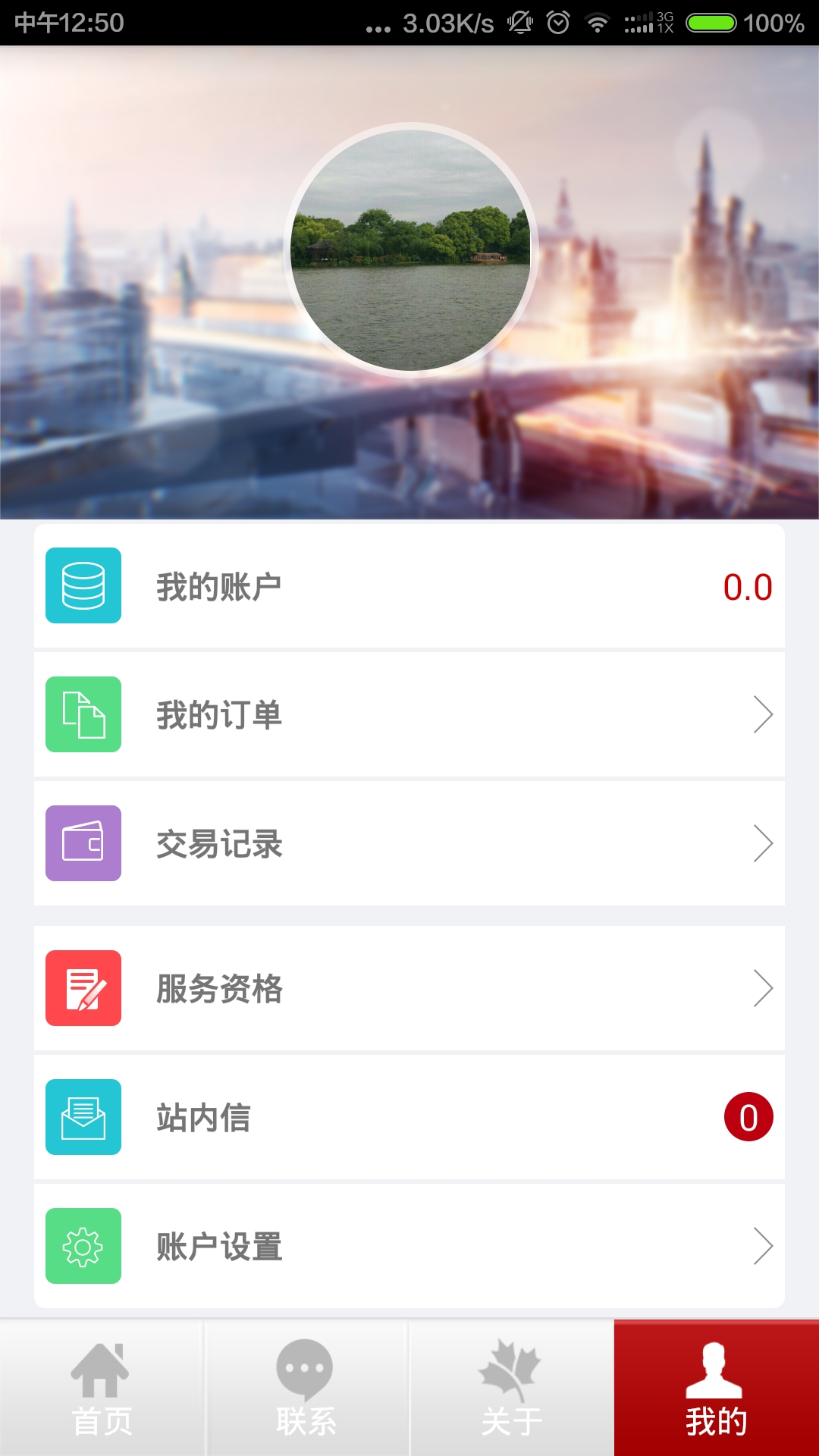Image resolution: width=819 pixels, height=1456 pixels.
Task: Open 站内信 inbox messages
Action: coord(409,1117)
